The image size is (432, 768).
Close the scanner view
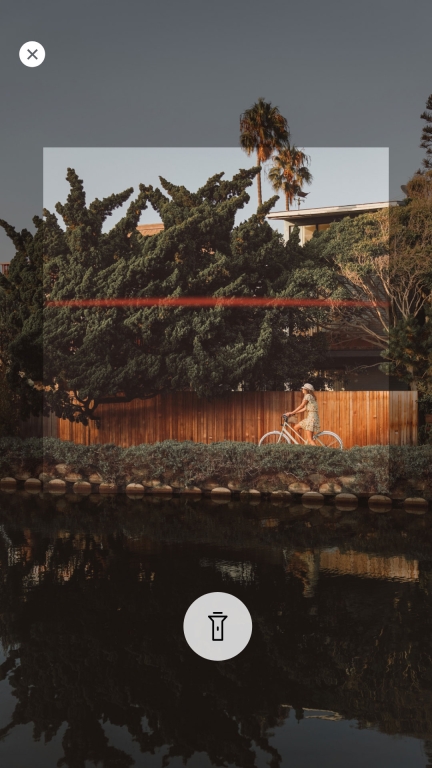(x=32, y=54)
